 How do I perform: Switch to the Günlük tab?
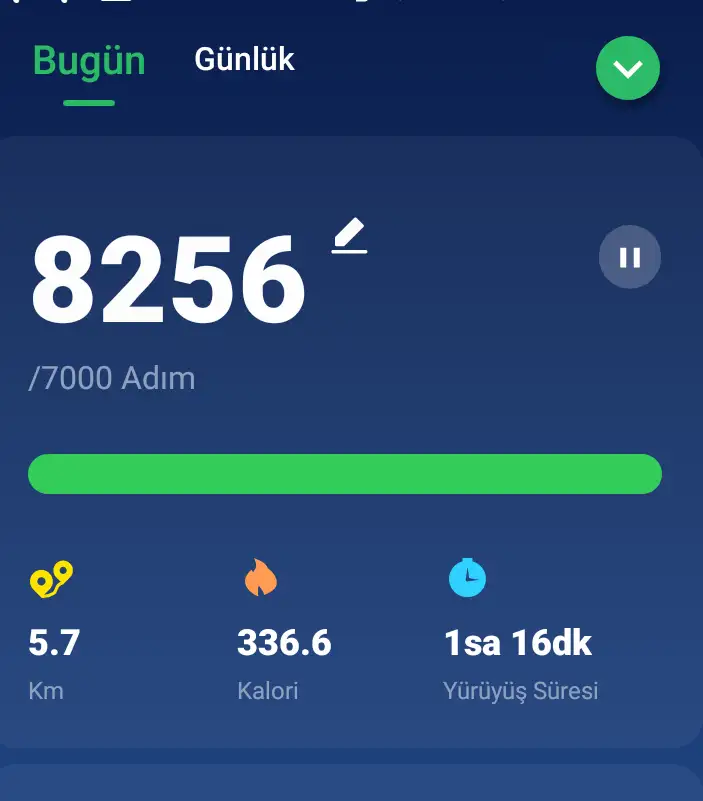point(244,59)
